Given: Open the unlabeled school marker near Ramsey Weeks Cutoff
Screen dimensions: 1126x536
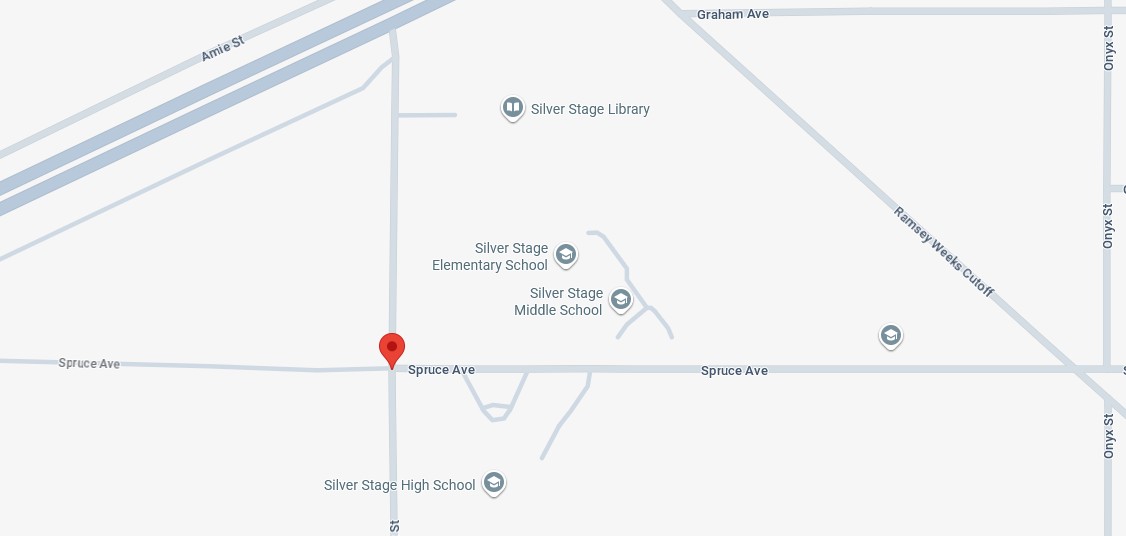Looking at the screenshot, I should coord(890,336).
